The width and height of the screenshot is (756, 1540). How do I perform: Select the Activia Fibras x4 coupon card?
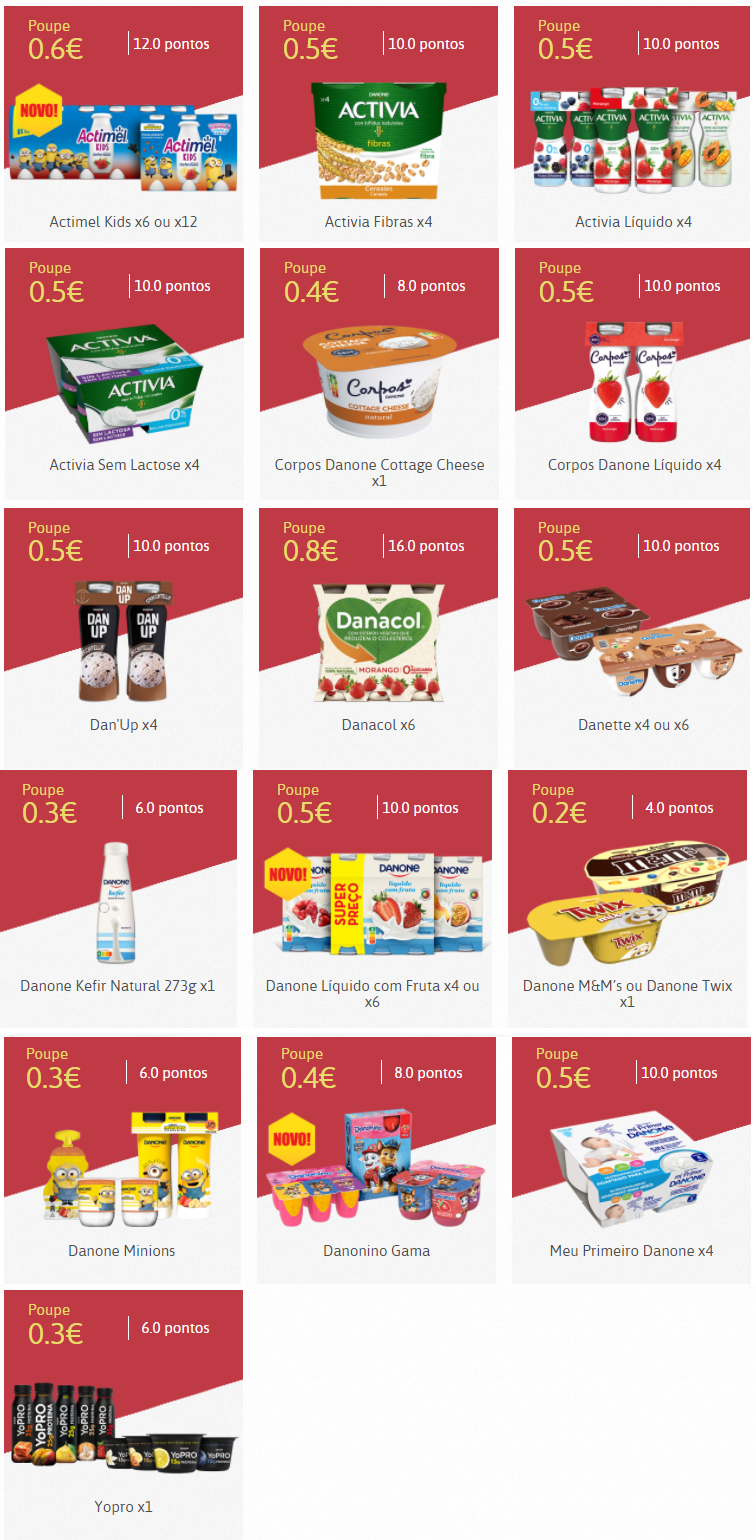[378, 140]
